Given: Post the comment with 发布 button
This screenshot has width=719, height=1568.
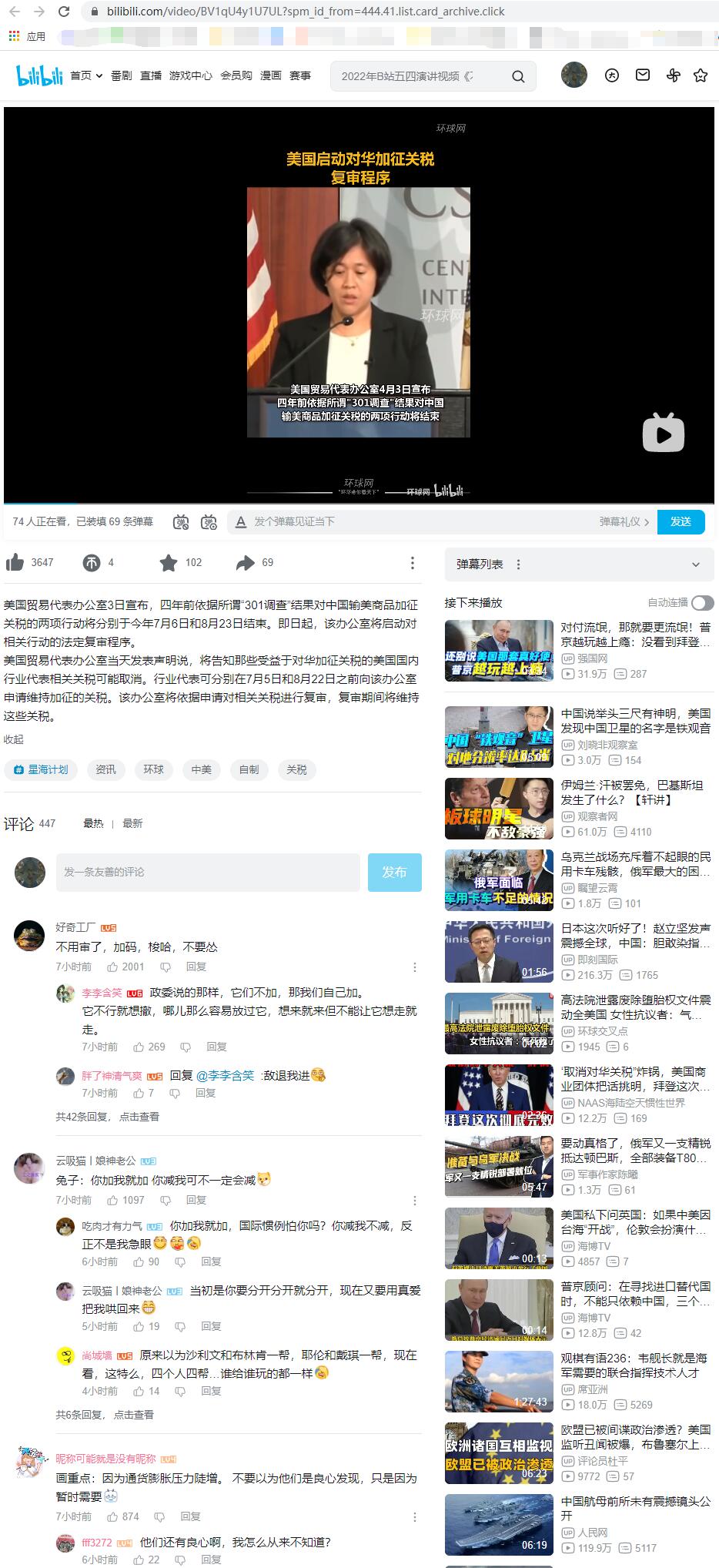Looking at the screenshot, I should tap(394, 872).
